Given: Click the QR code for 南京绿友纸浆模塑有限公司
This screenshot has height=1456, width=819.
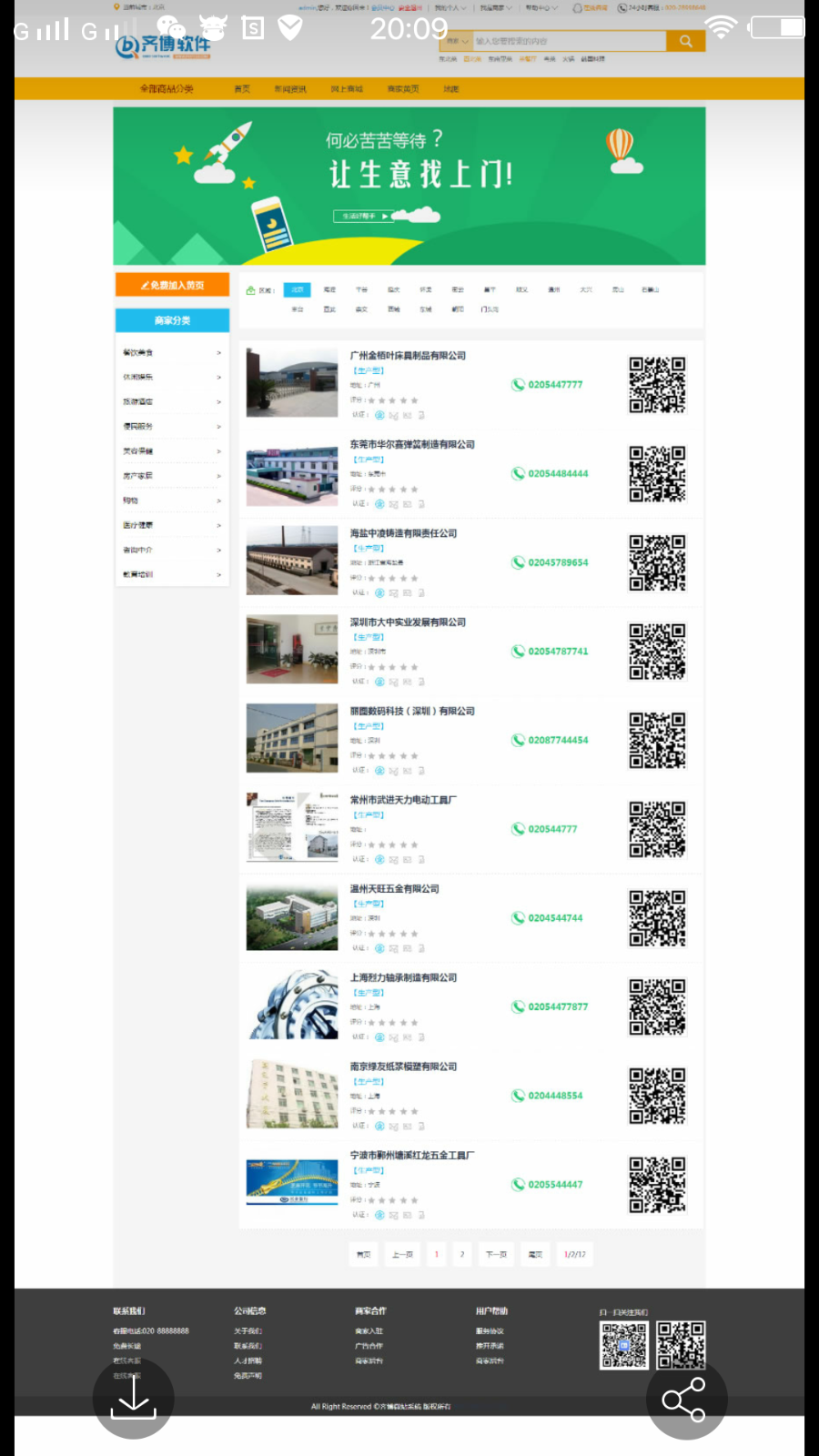Looking at the screenshot, I should pyautogui.click(x=656, y=1095).
